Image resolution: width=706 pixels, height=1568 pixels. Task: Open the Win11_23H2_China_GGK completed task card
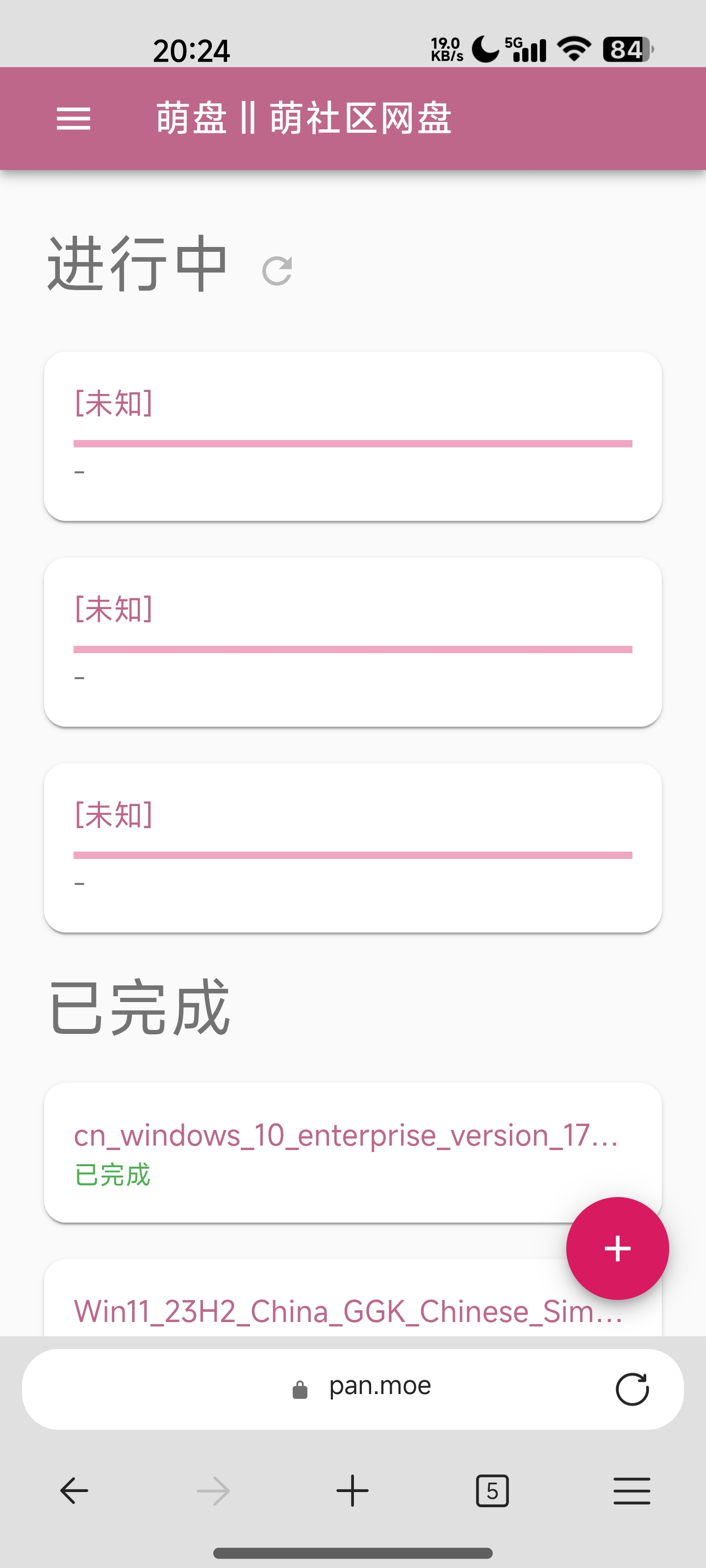coord(353,1298)
